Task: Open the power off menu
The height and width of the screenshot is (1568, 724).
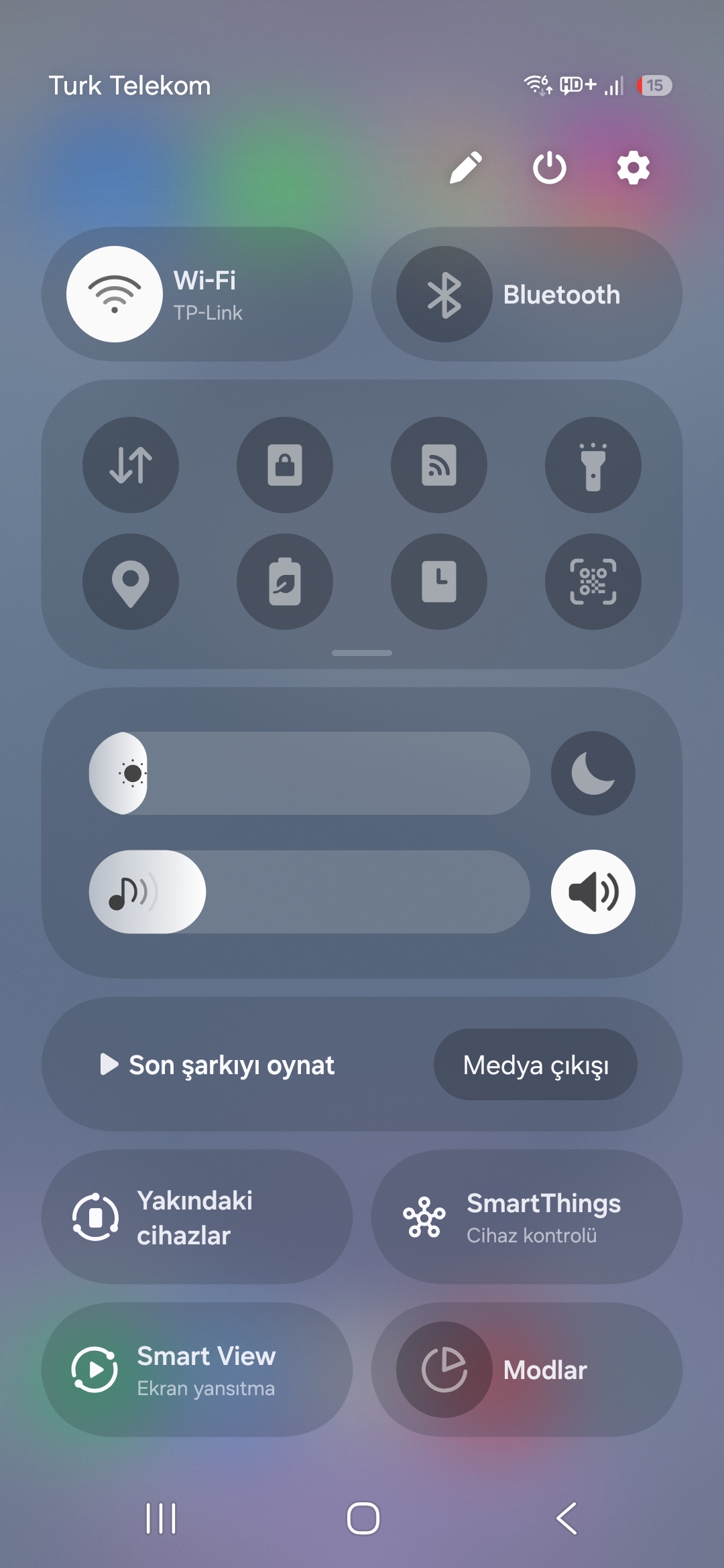Action: [x=550, y=168]
